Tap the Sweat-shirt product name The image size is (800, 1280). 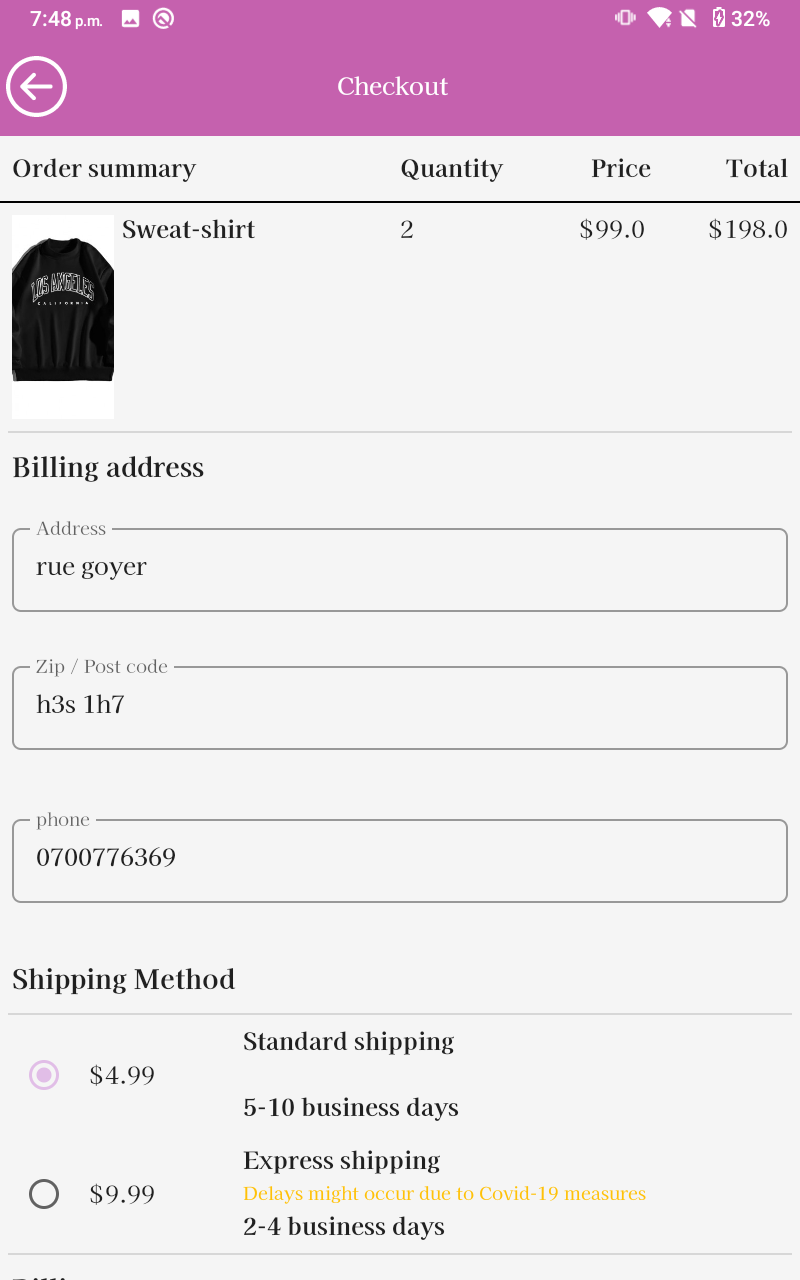click(188, 229)
